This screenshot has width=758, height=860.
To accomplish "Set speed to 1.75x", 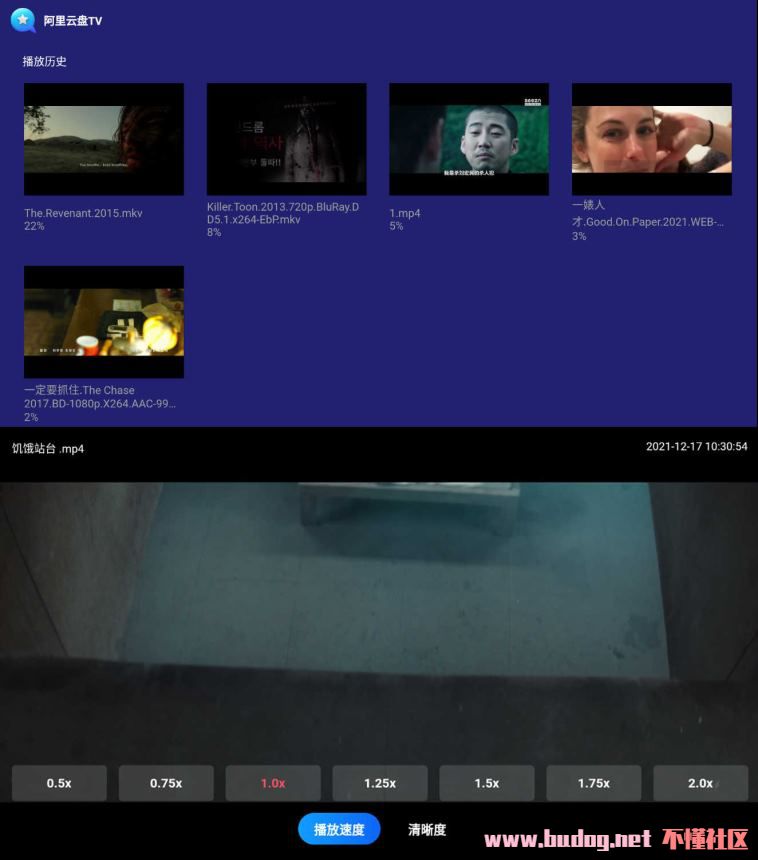I will [594, 783].
